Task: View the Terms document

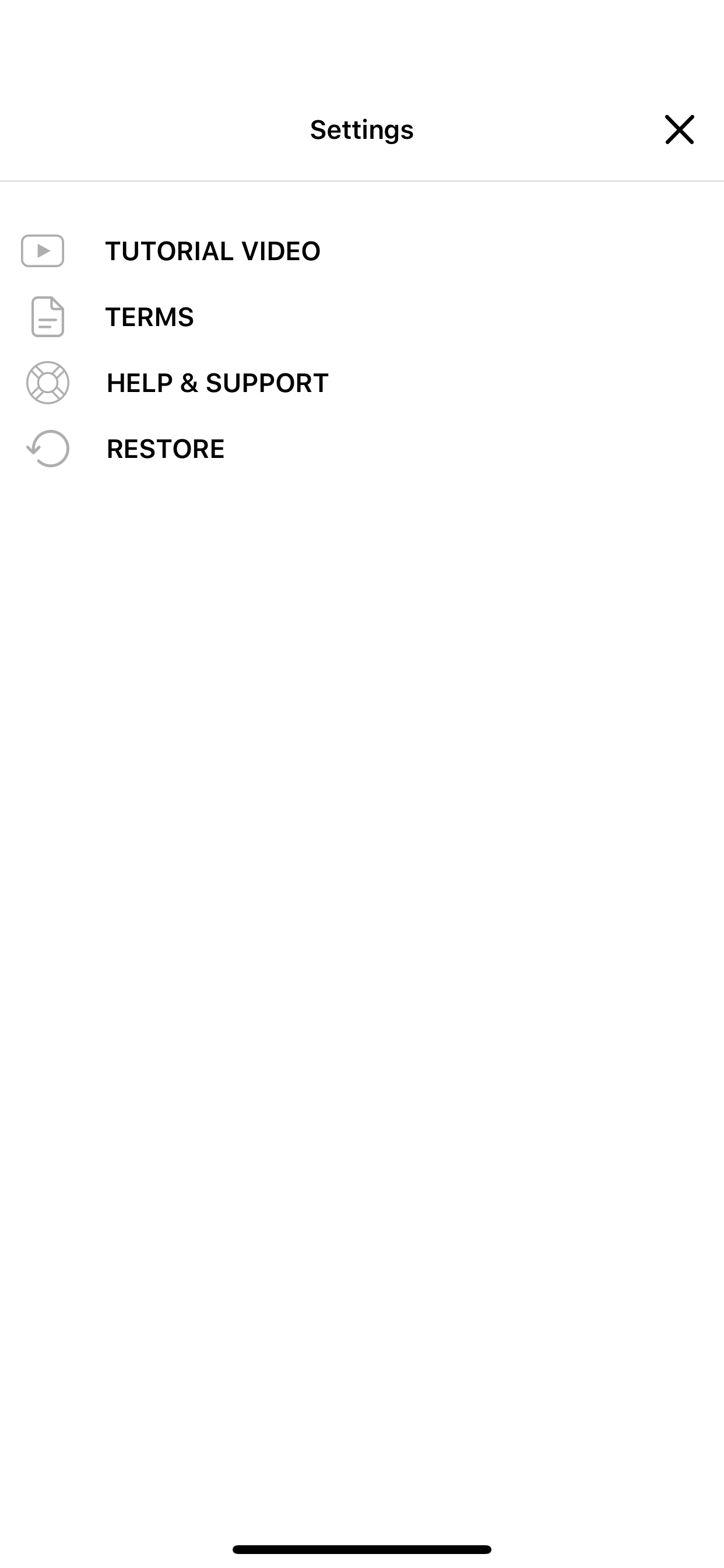Action: coord(362,317)
